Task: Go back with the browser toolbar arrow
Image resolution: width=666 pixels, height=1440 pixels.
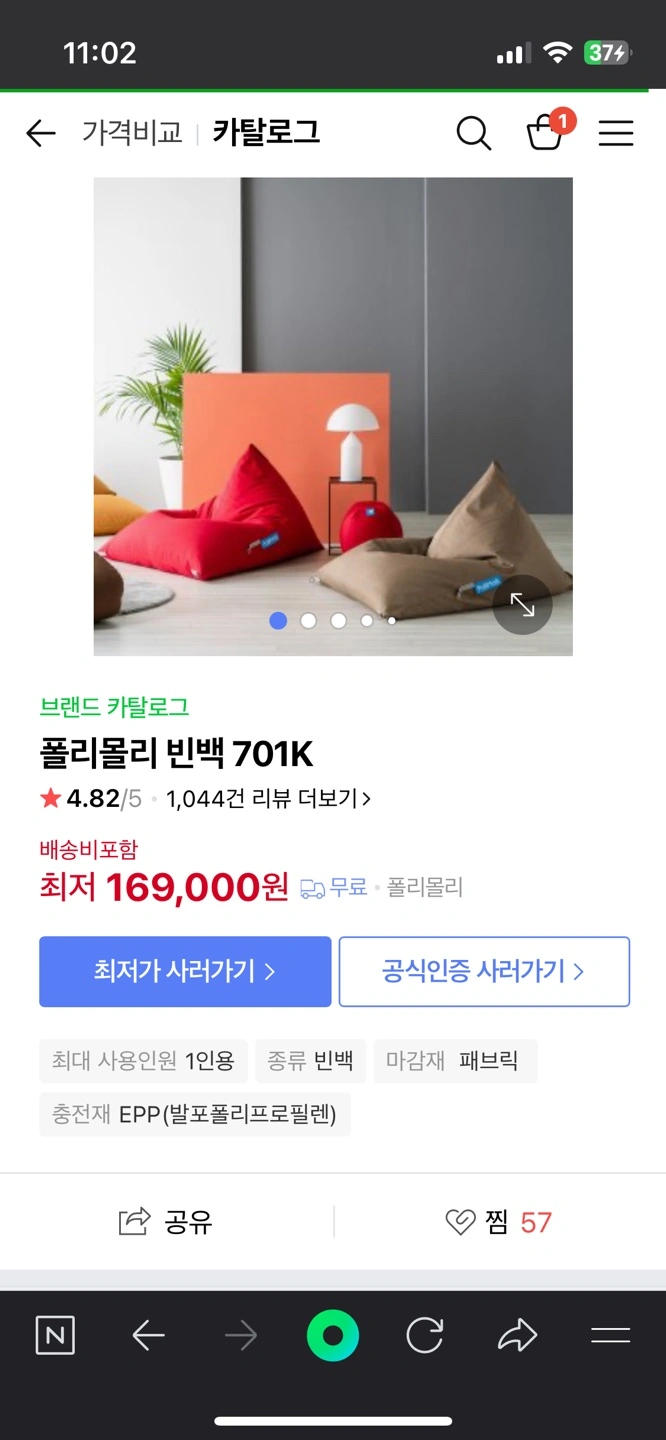Action: point(148,1336)
